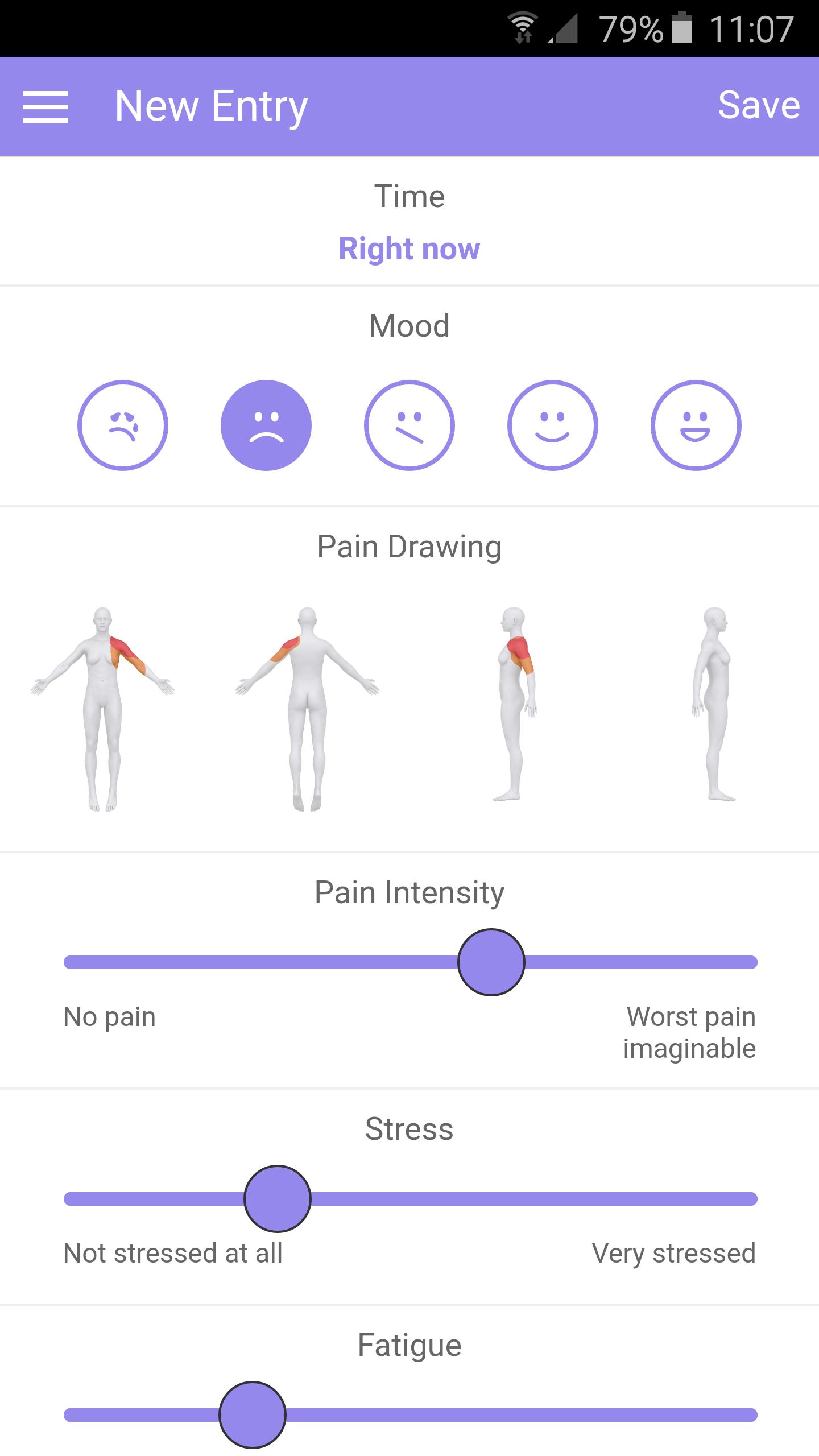The width and height of the screenshot is (819, 1456).
Task: Select the crying face mood
Action: tap(123, 425)
